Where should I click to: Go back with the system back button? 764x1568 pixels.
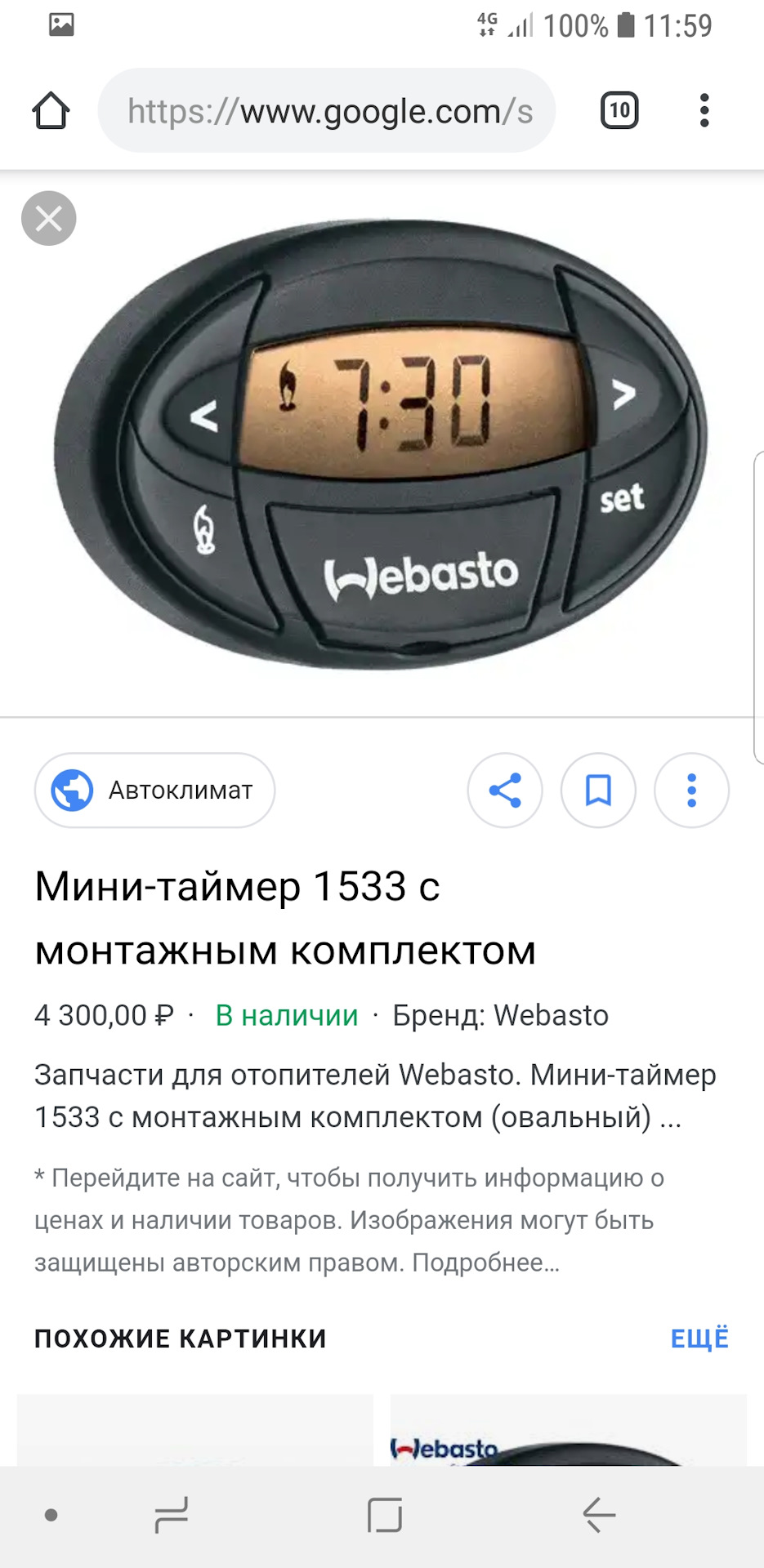pos(599,1516)
